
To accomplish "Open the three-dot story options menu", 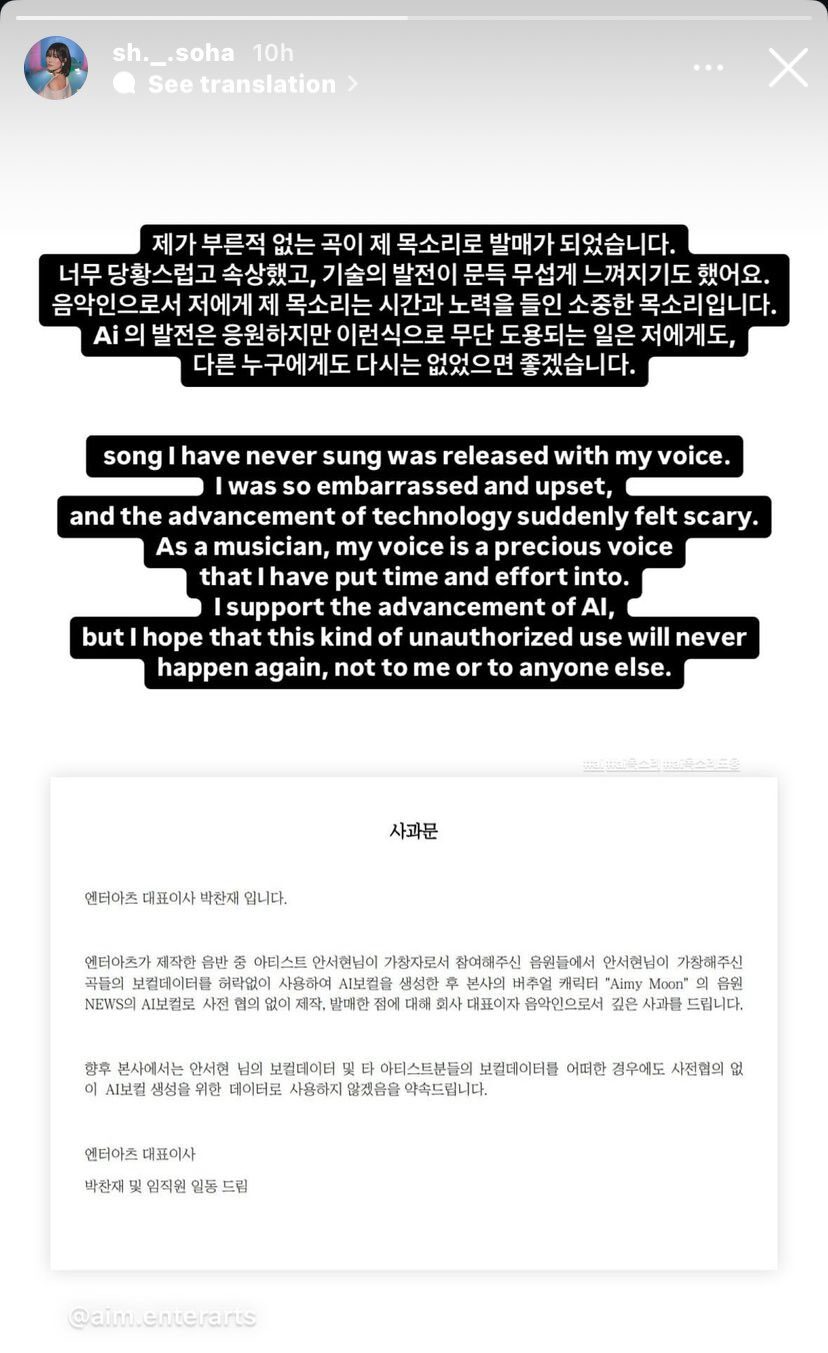I will (708, 68).
